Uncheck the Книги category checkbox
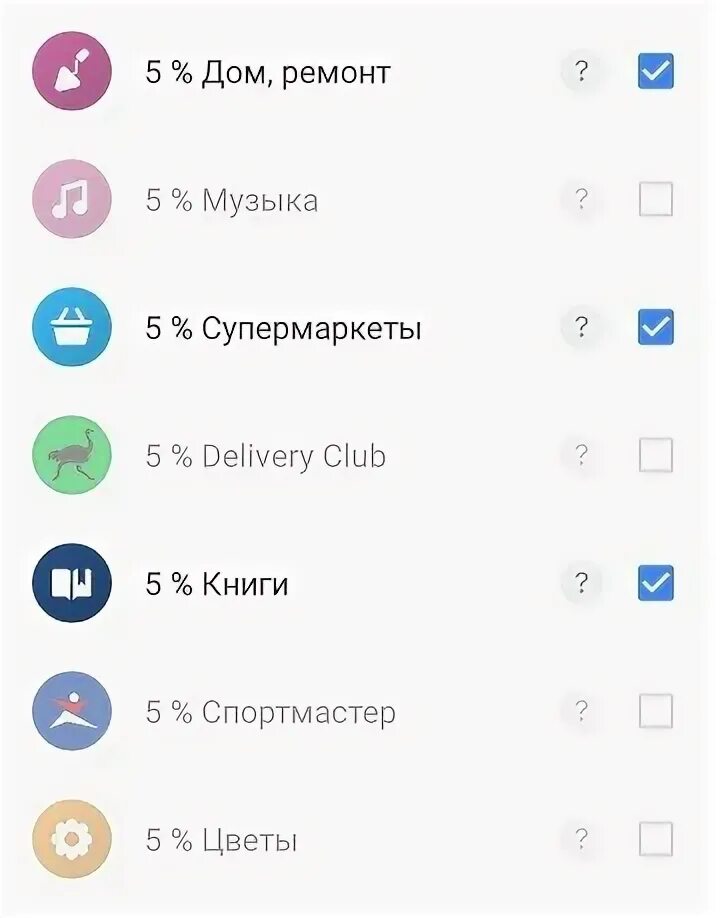Screen dimensions: 720x918 [656, 583]
